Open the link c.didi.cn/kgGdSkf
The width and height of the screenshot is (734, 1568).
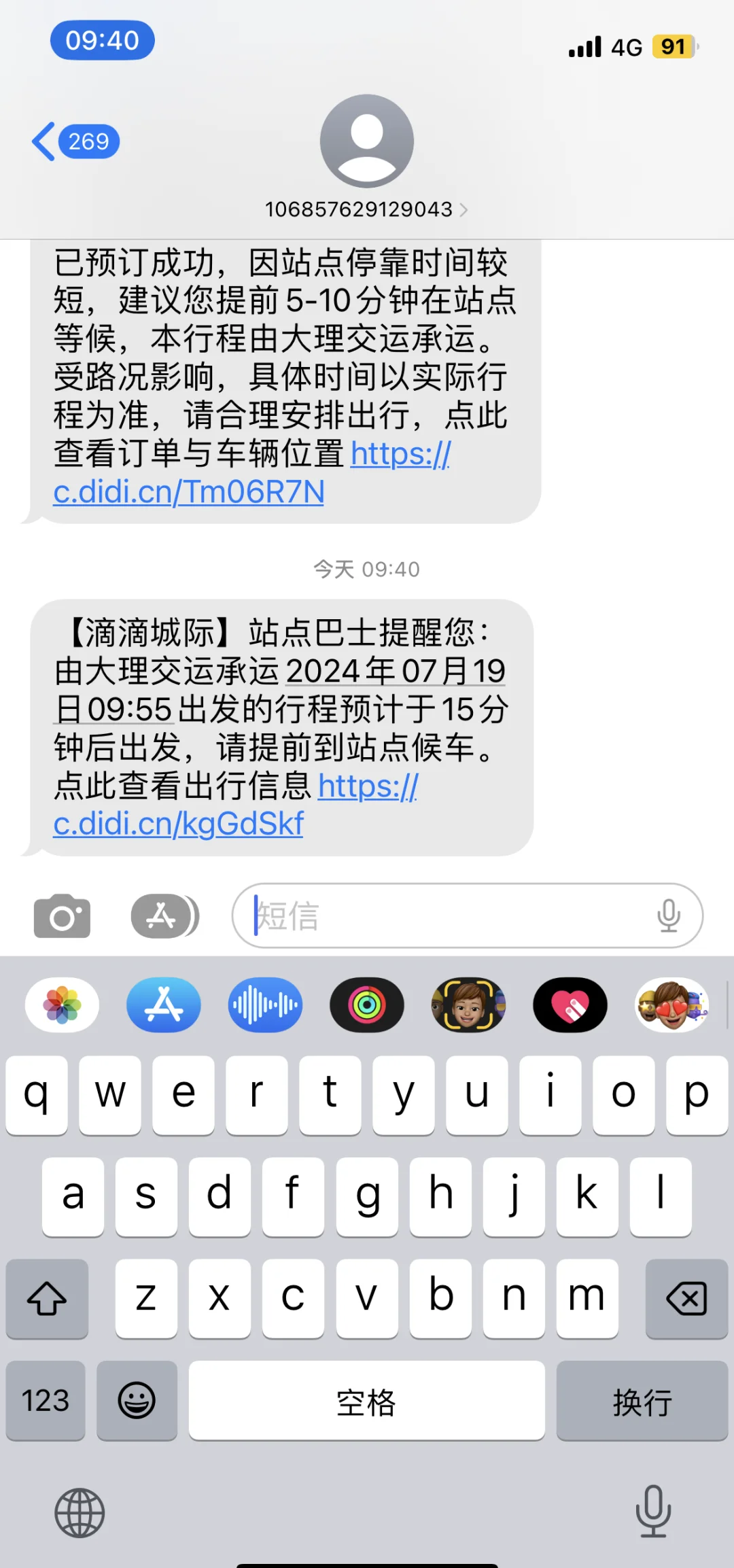pos(178,823)
